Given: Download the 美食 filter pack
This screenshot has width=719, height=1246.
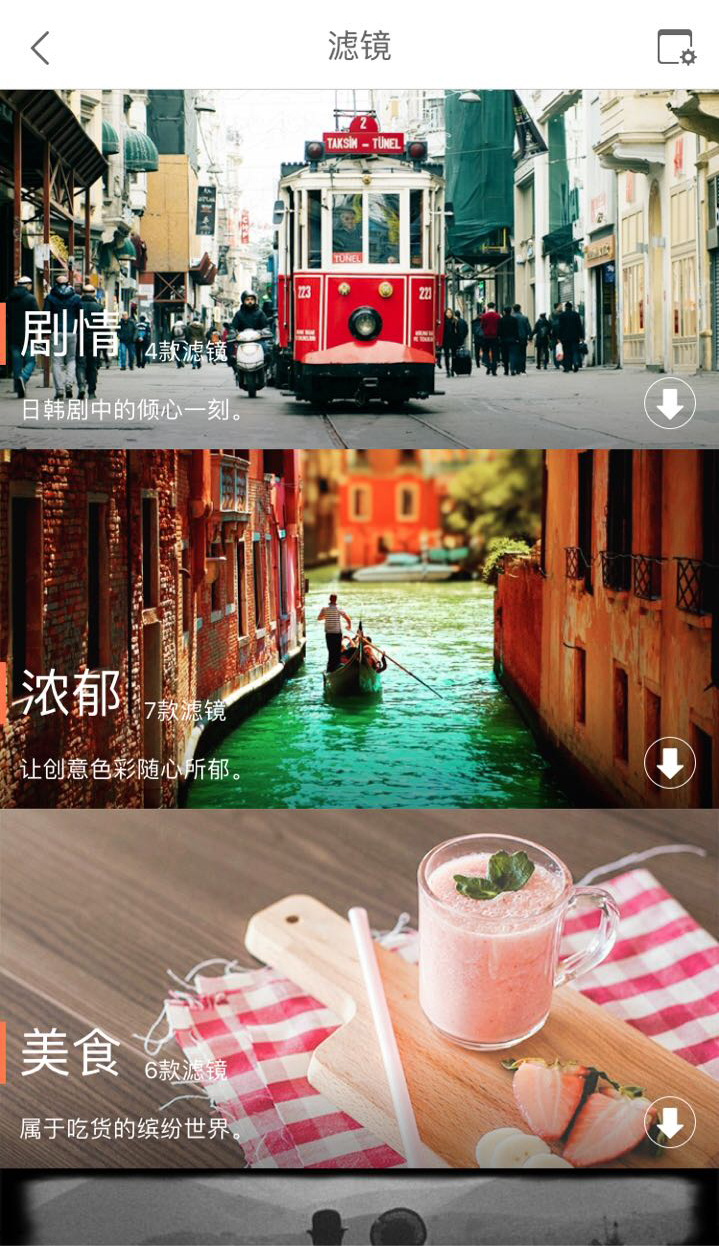Looking at the screenshot, I should (669, 1122).
